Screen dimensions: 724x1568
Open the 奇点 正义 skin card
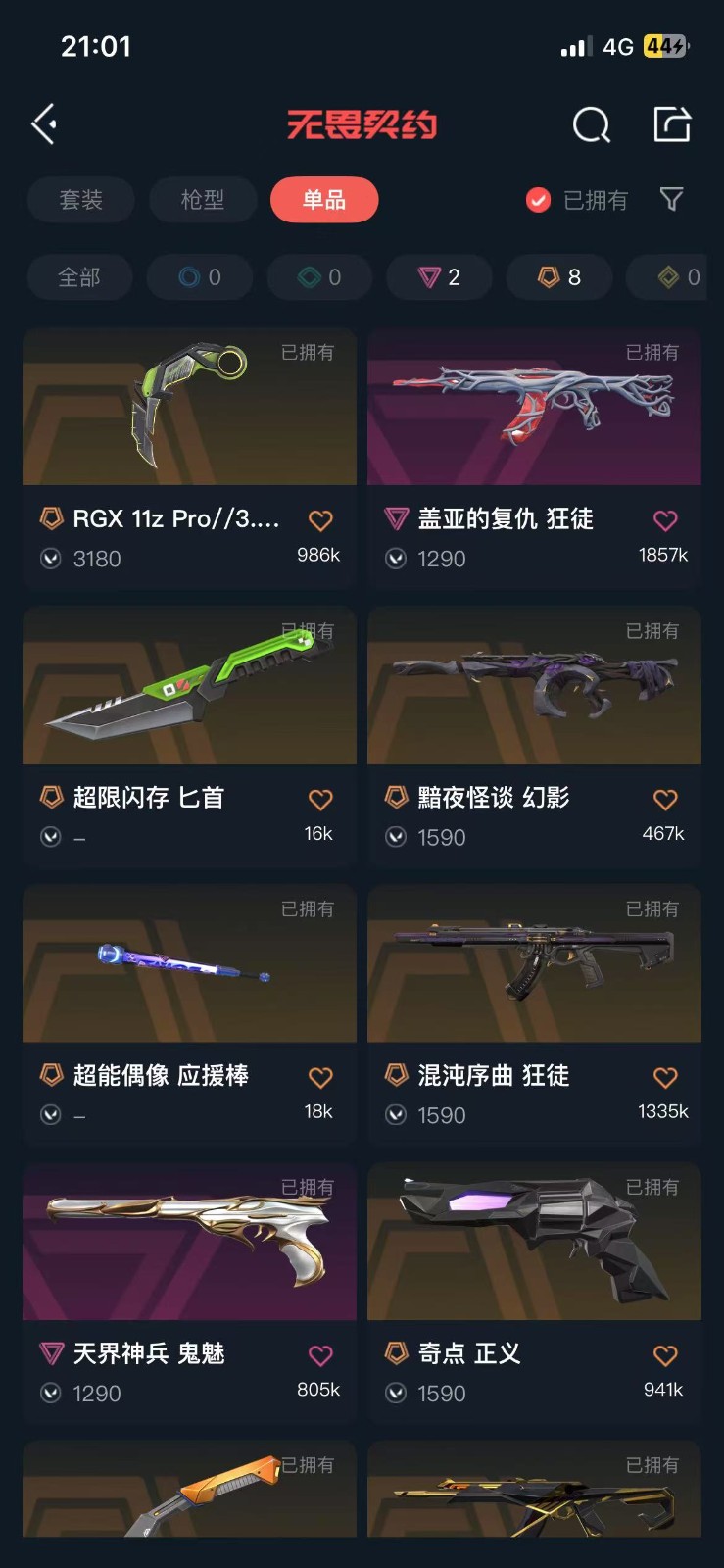tap(534, 1243)
